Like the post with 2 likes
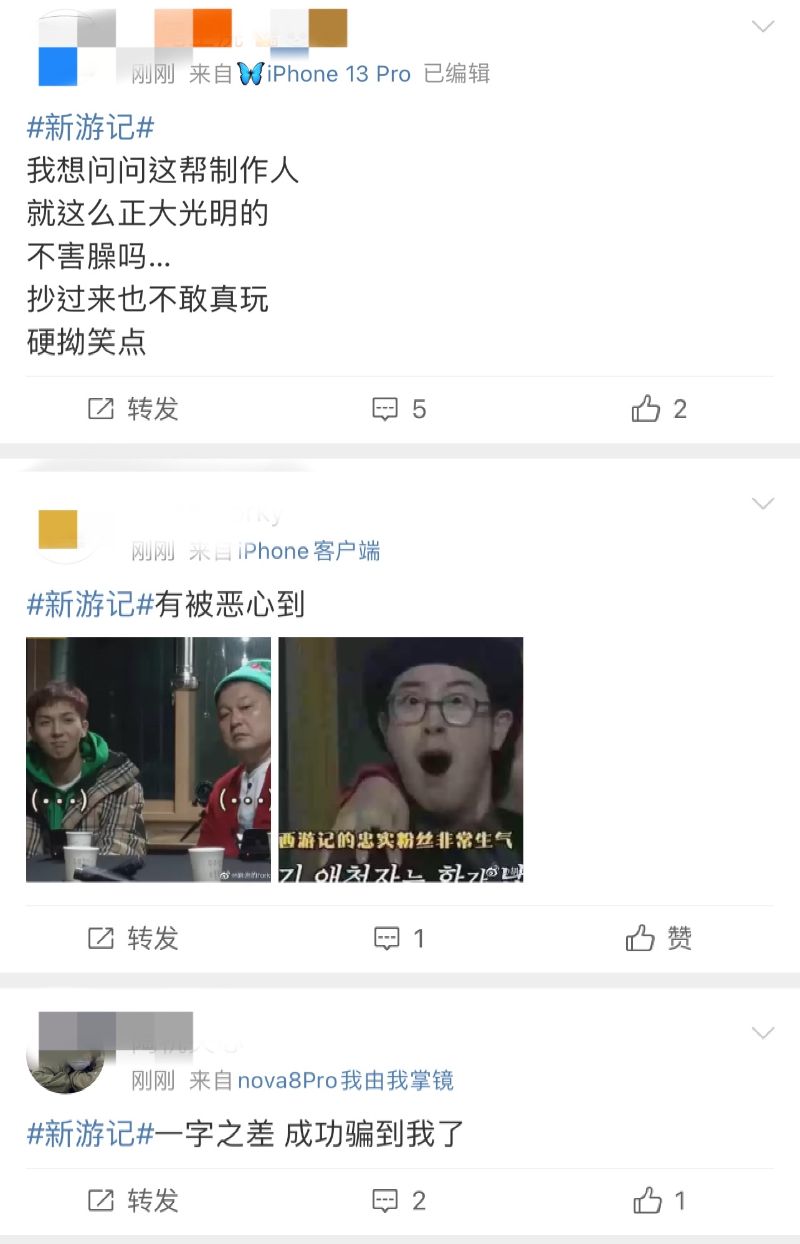Screen dimensions: 800x1244 [x=659, y=409]
